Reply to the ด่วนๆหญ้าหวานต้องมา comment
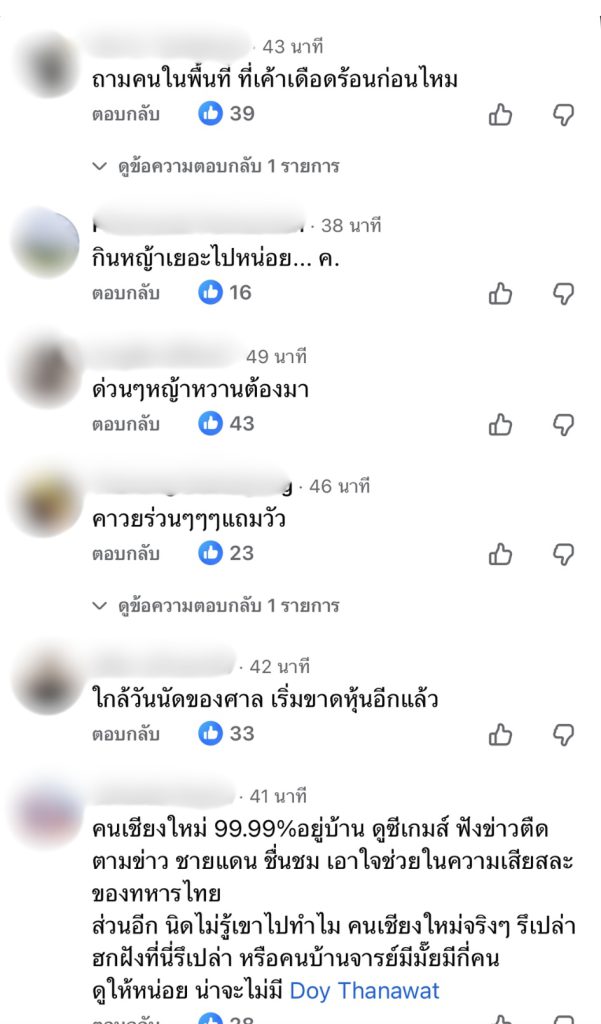 tap(125, 424)
